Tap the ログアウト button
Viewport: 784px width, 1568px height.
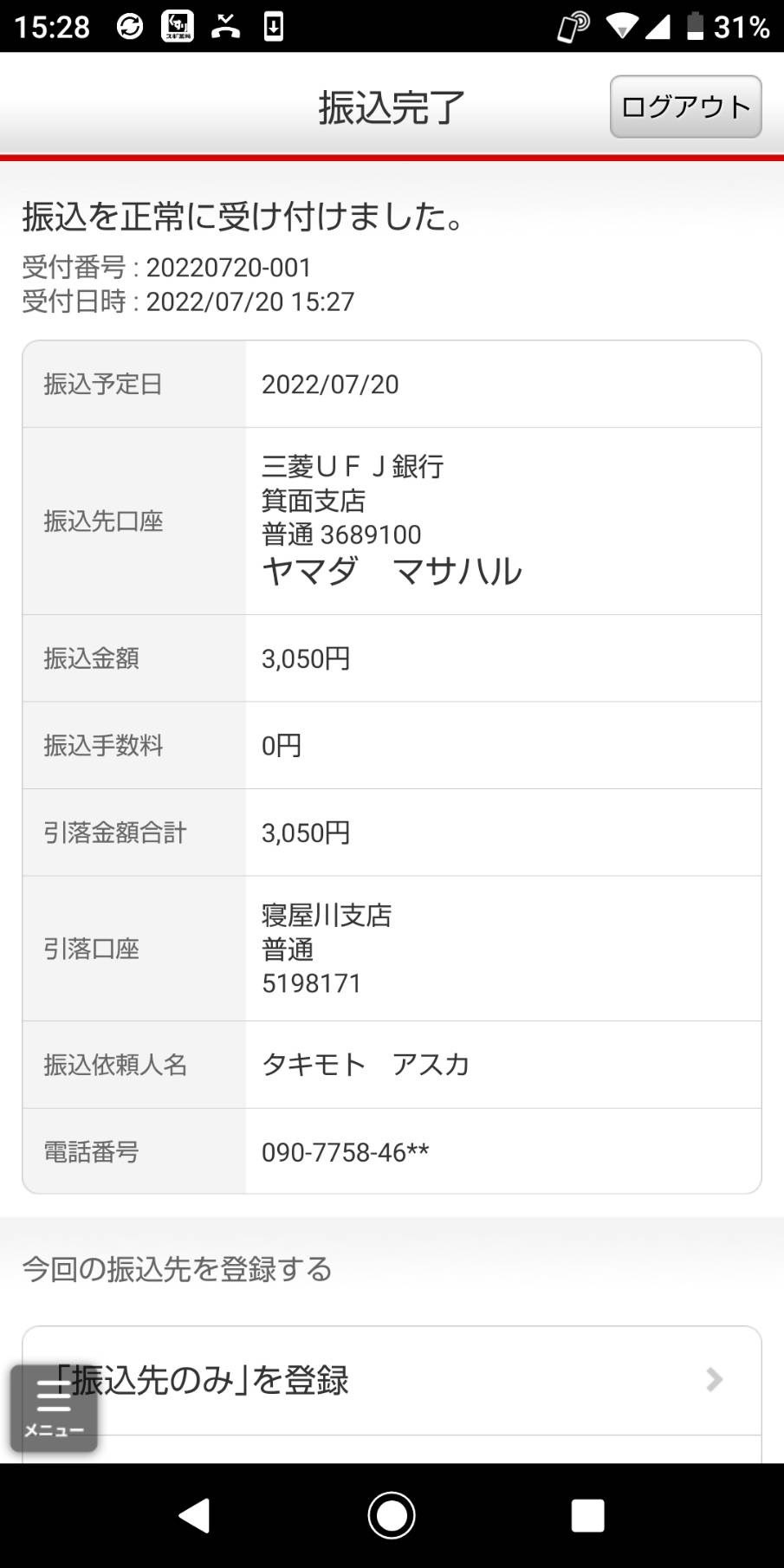(x=685, y=107)
